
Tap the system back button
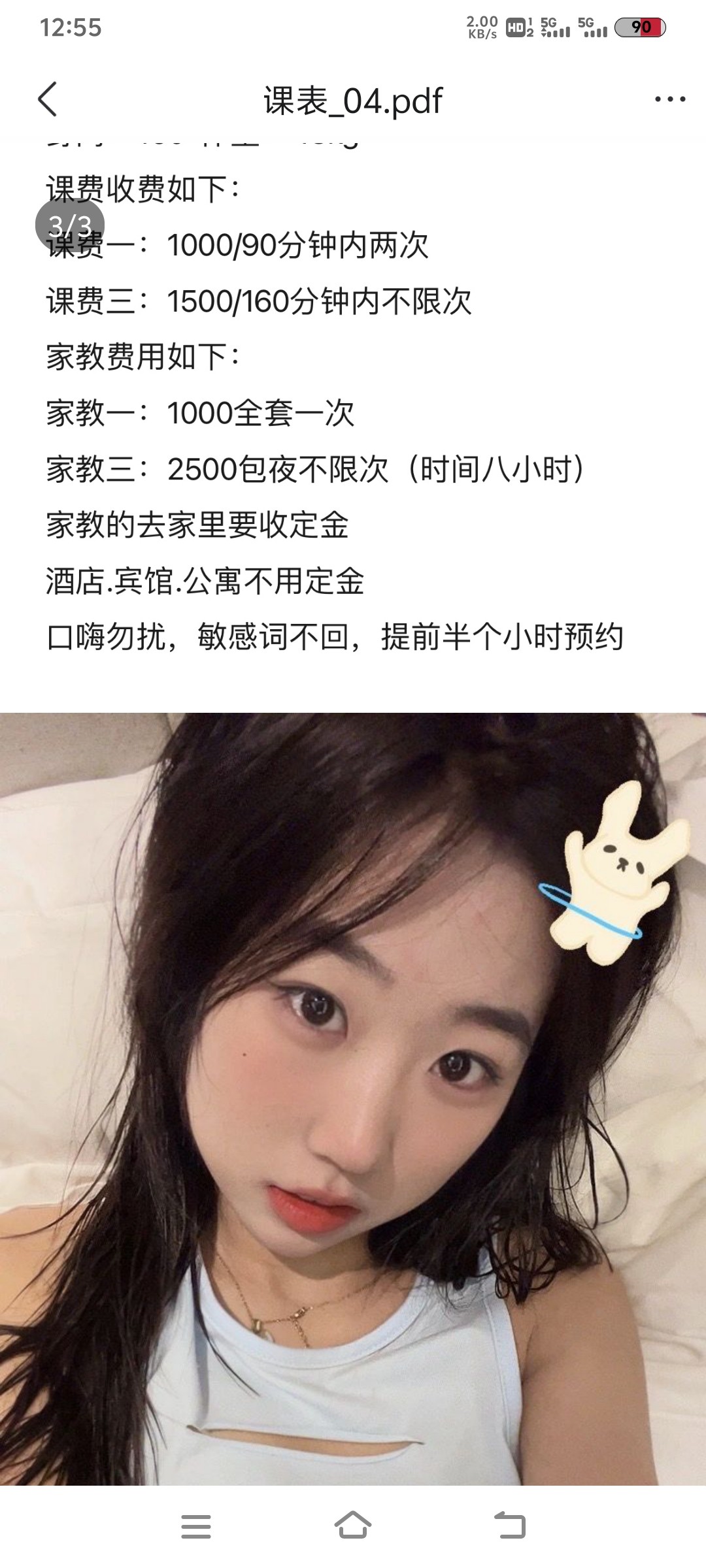(510, 1526)
